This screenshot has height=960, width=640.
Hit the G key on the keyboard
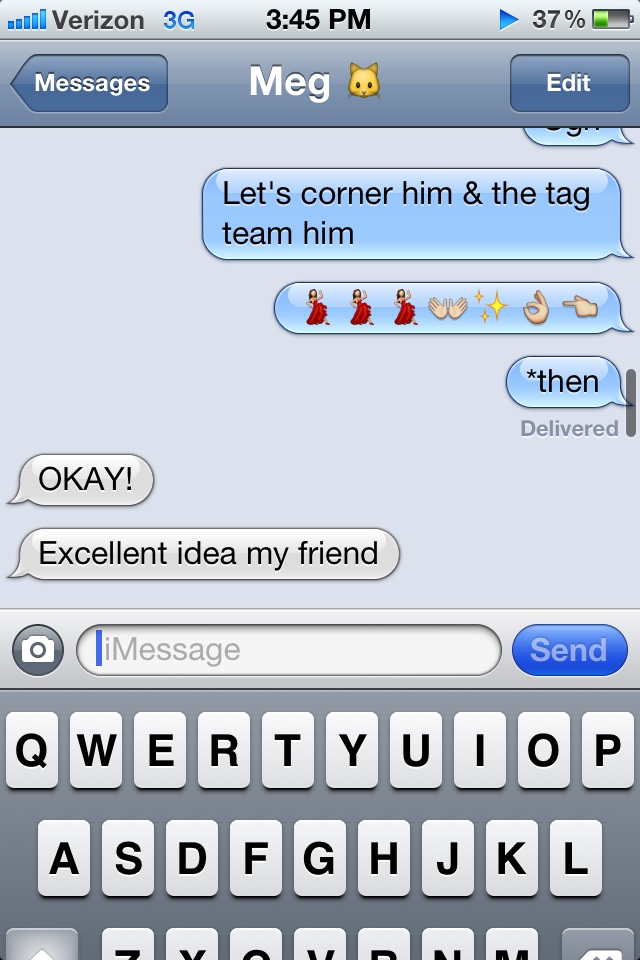point(319,858)
